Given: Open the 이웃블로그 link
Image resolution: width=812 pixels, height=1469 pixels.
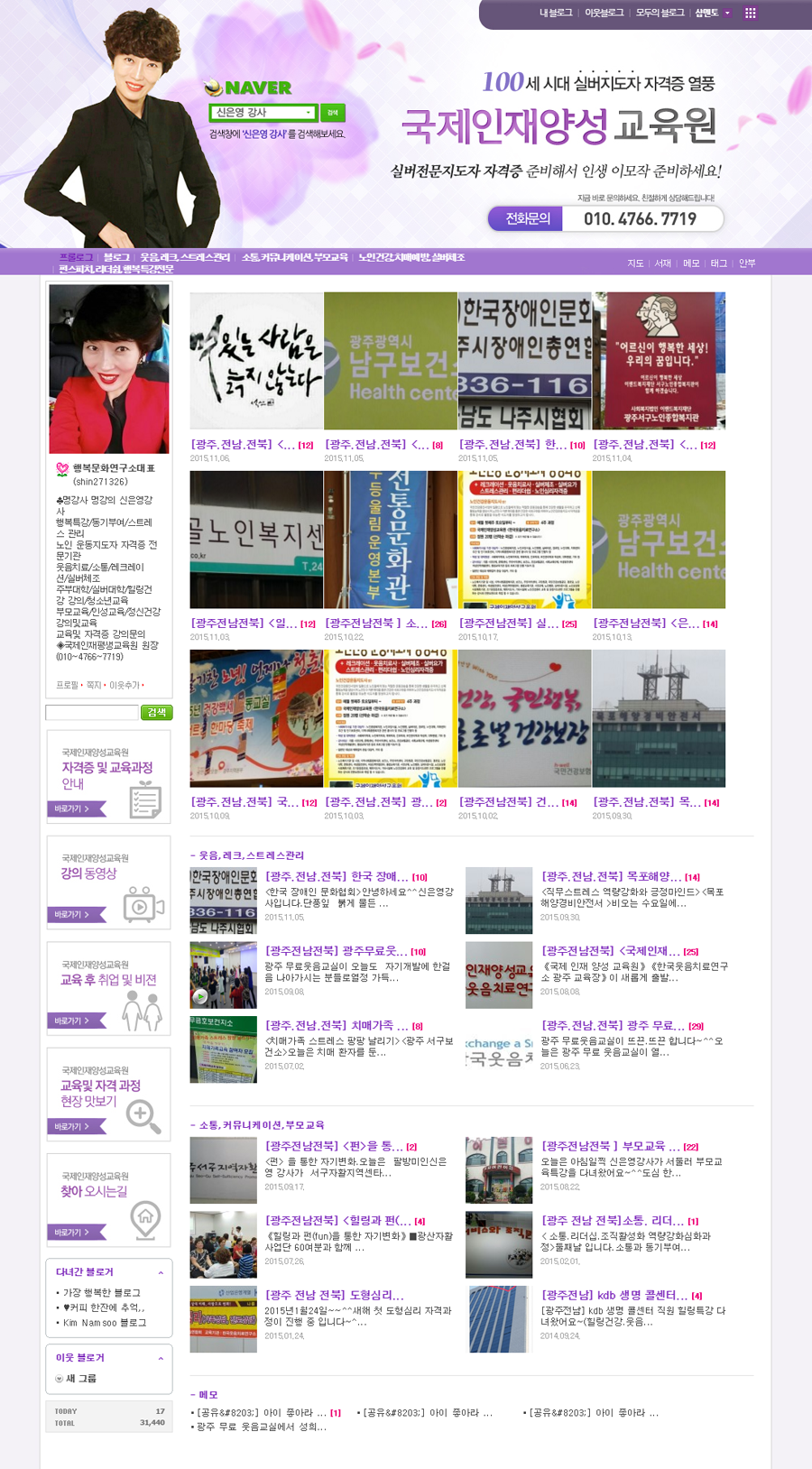Looking at the screenshot, I should pyautogui.click(x=604, y=13).
